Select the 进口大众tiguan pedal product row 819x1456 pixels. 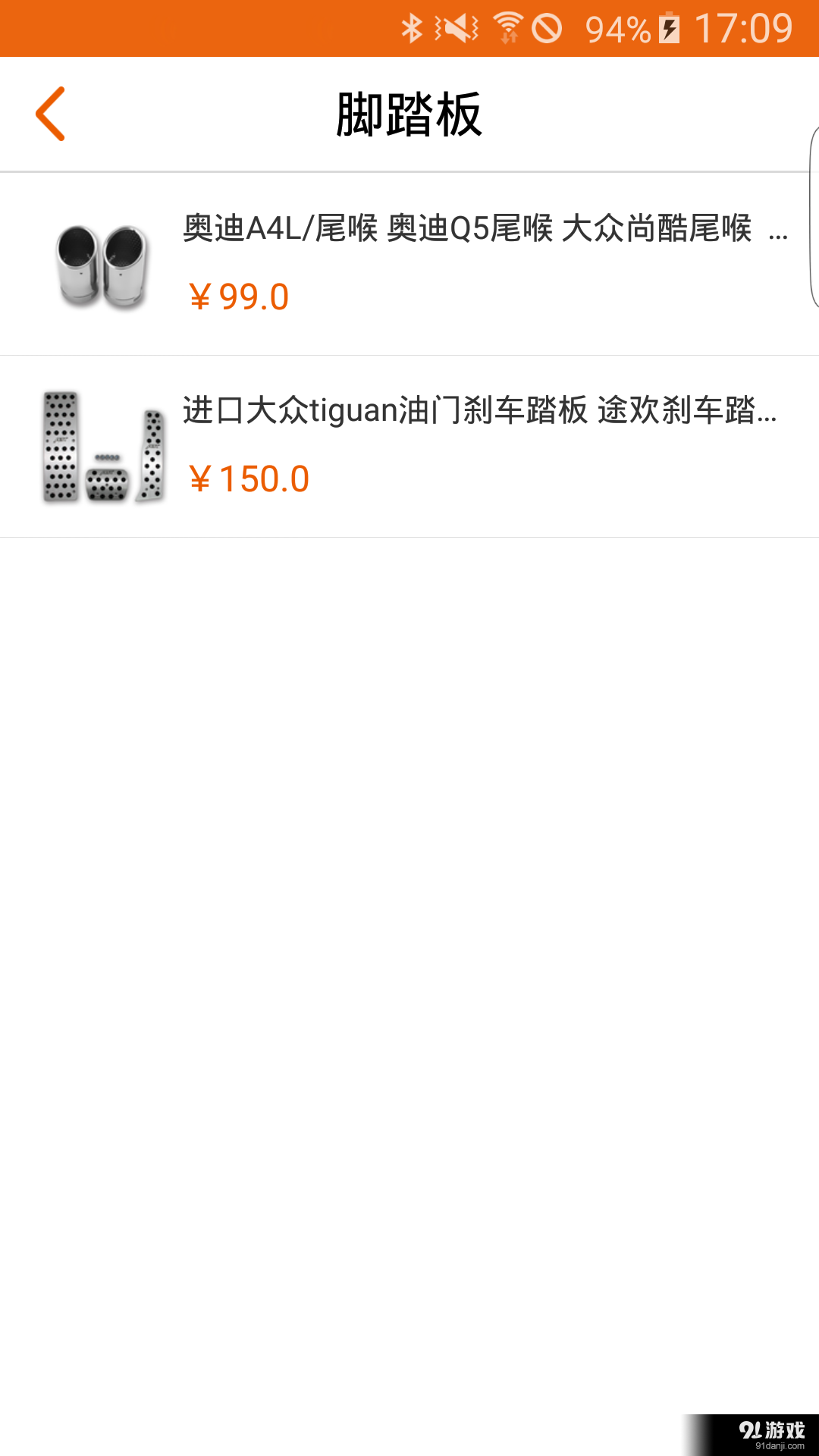[409, 447]
